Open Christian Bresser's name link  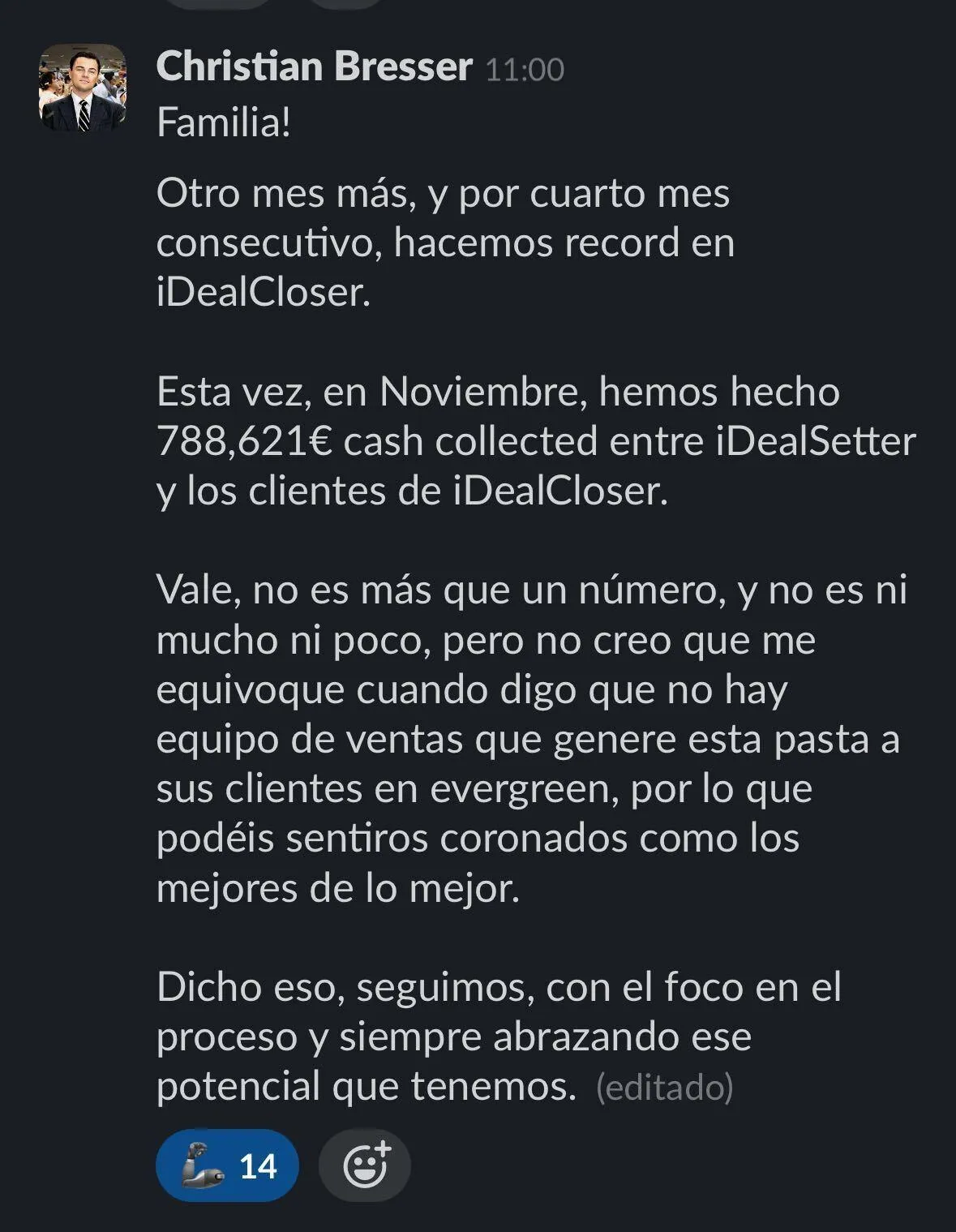click(314, 67)
